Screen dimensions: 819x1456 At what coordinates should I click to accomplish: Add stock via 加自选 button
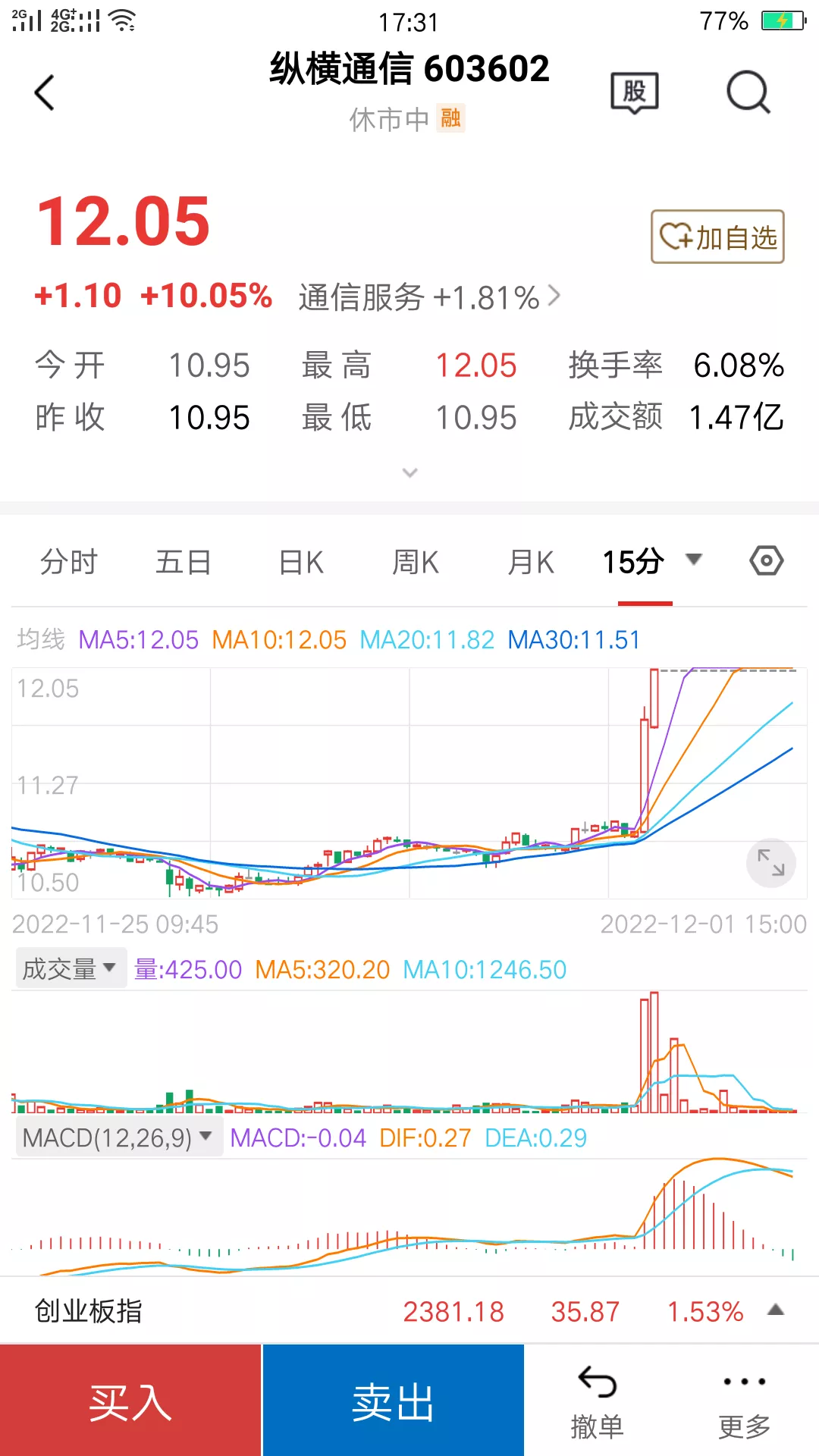click(717, 237)
